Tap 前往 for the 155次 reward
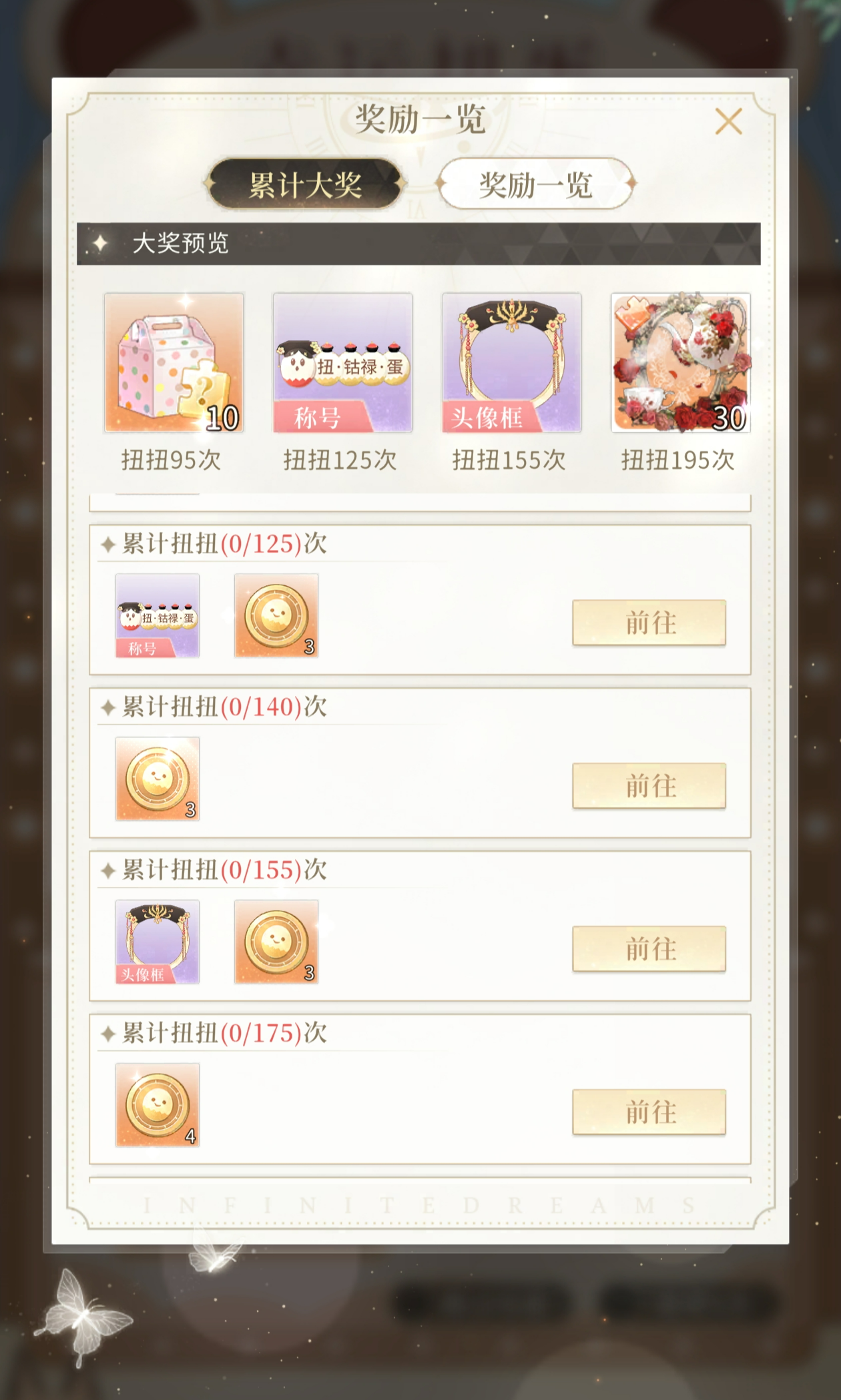Screen dimensions: 841x1400 click(x=649, y=949)
